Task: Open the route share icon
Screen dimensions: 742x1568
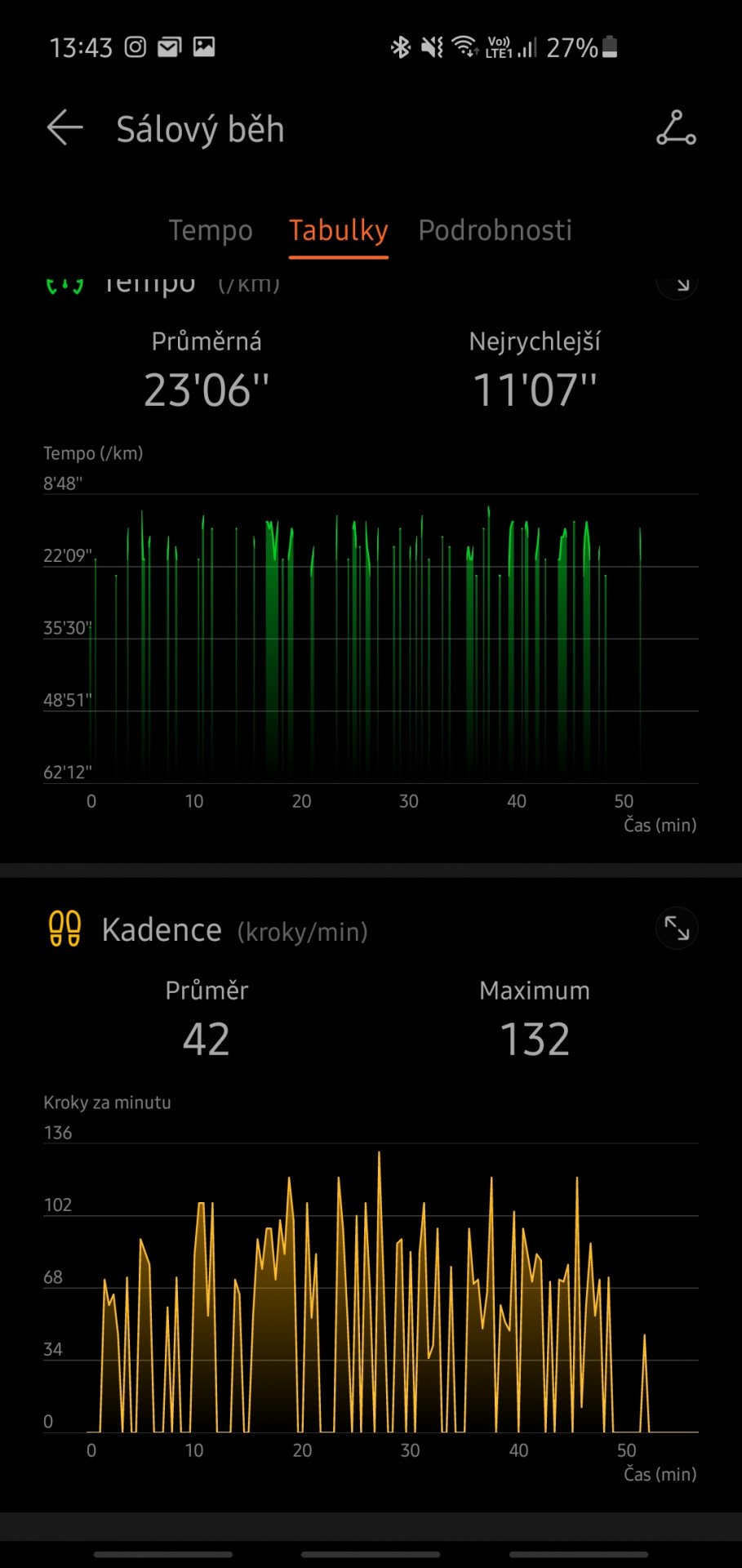Action: pos(676,128)
